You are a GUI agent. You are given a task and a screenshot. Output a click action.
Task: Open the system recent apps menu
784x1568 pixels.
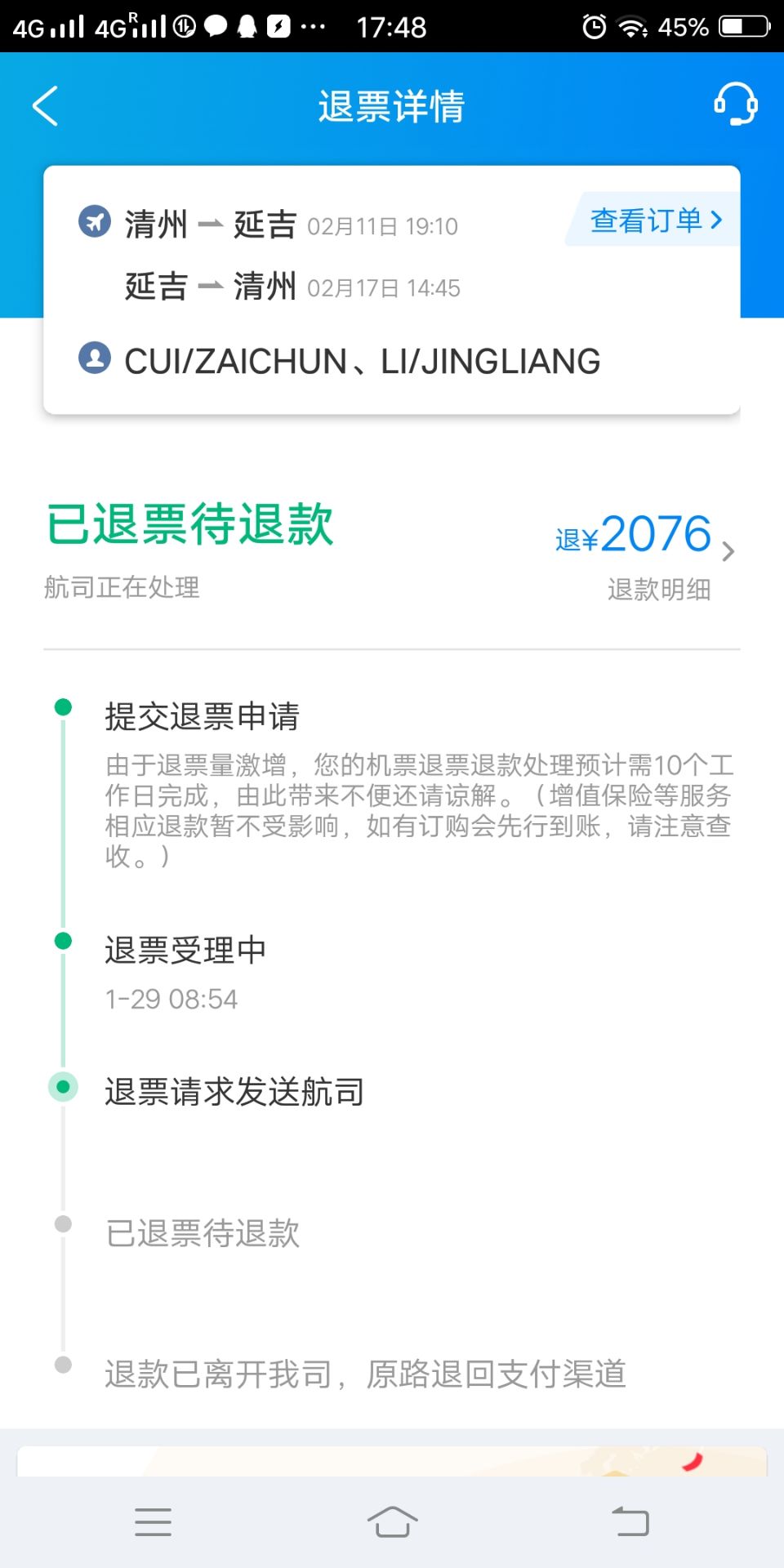click(x=153, y=1522)
